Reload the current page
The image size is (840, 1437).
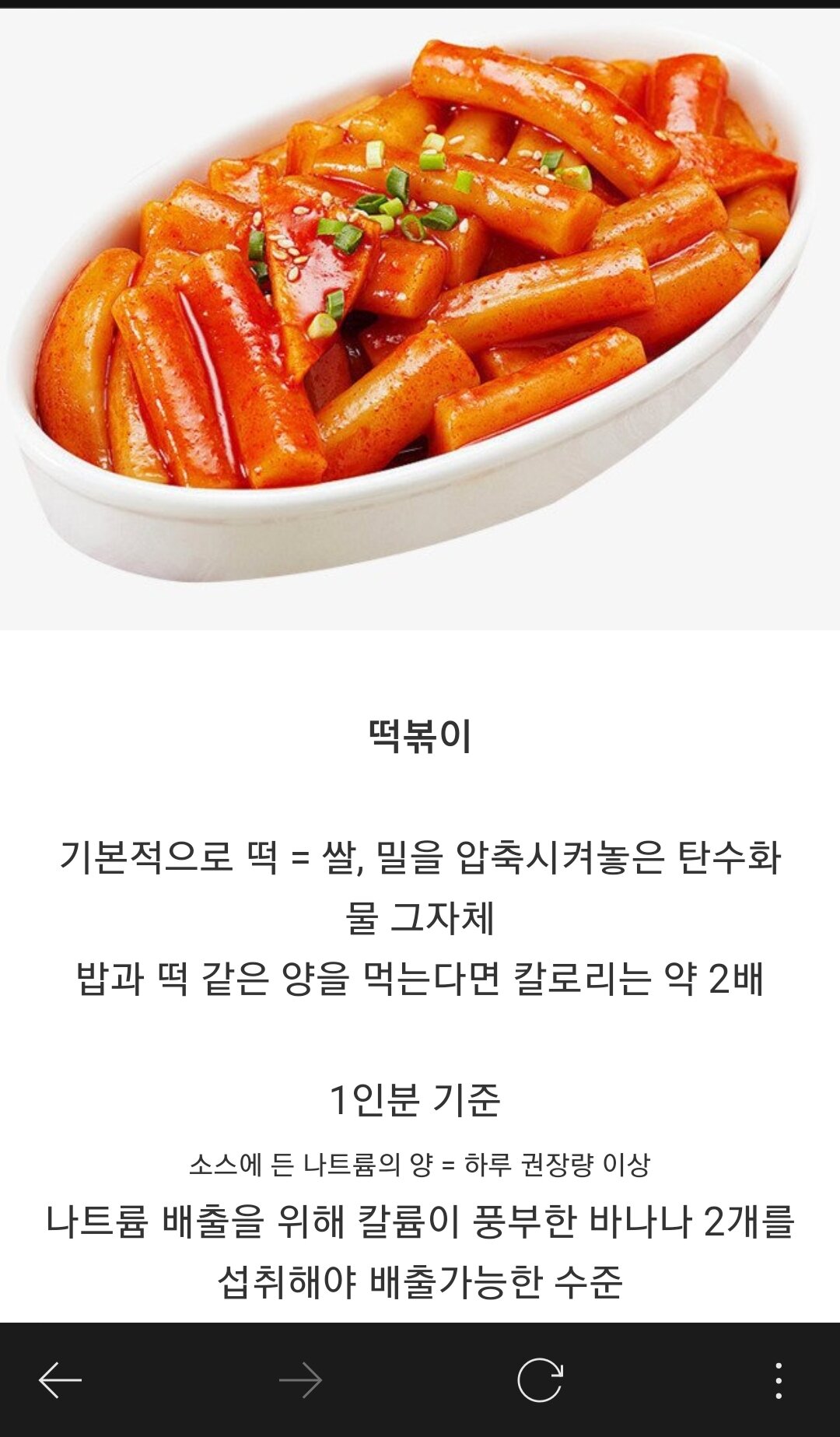click(x=540, y=1381)
